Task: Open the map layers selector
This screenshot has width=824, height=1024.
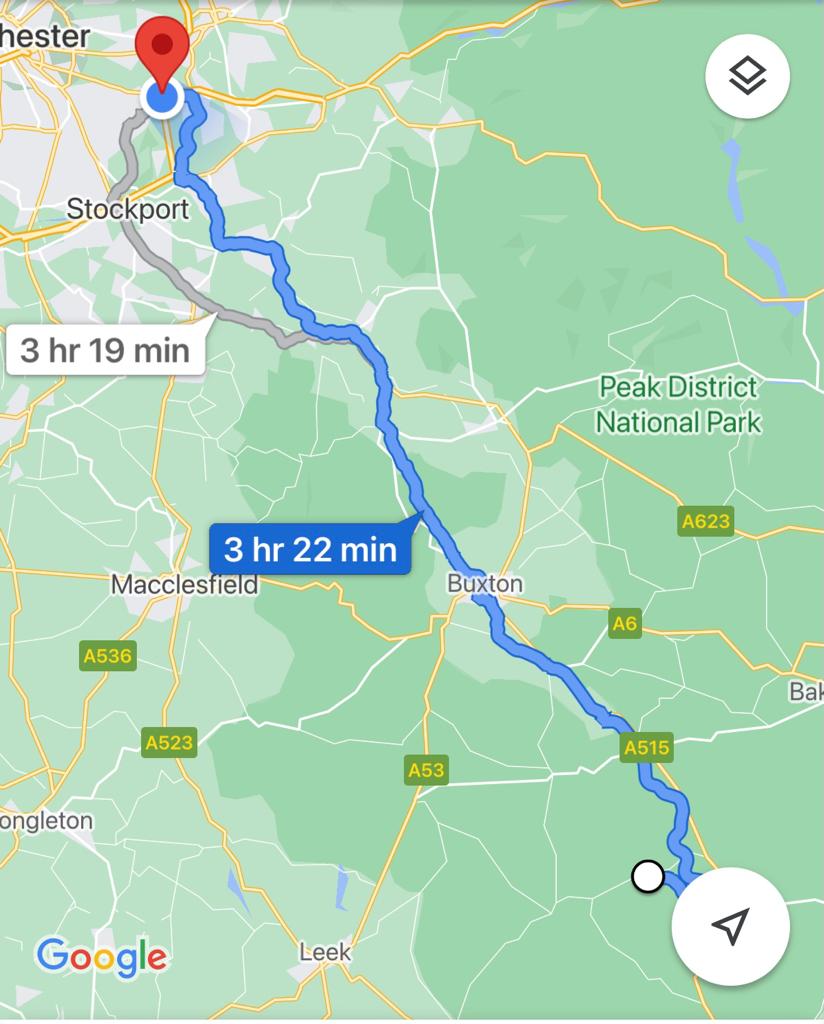Action: [747, 76]
